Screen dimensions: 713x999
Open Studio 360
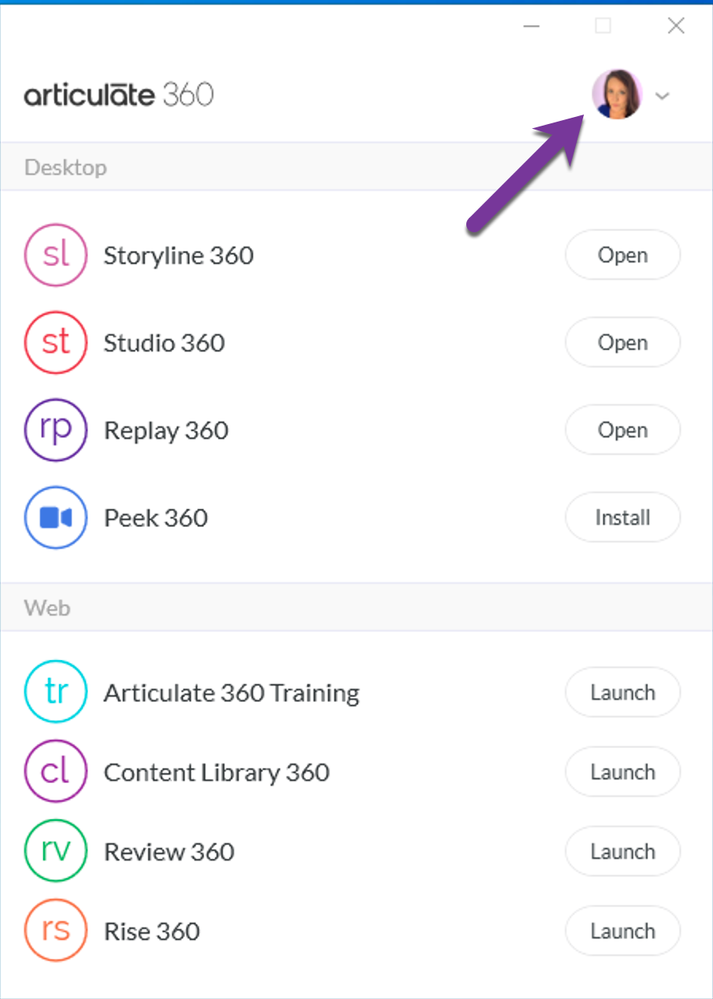(x=622, y=343)
